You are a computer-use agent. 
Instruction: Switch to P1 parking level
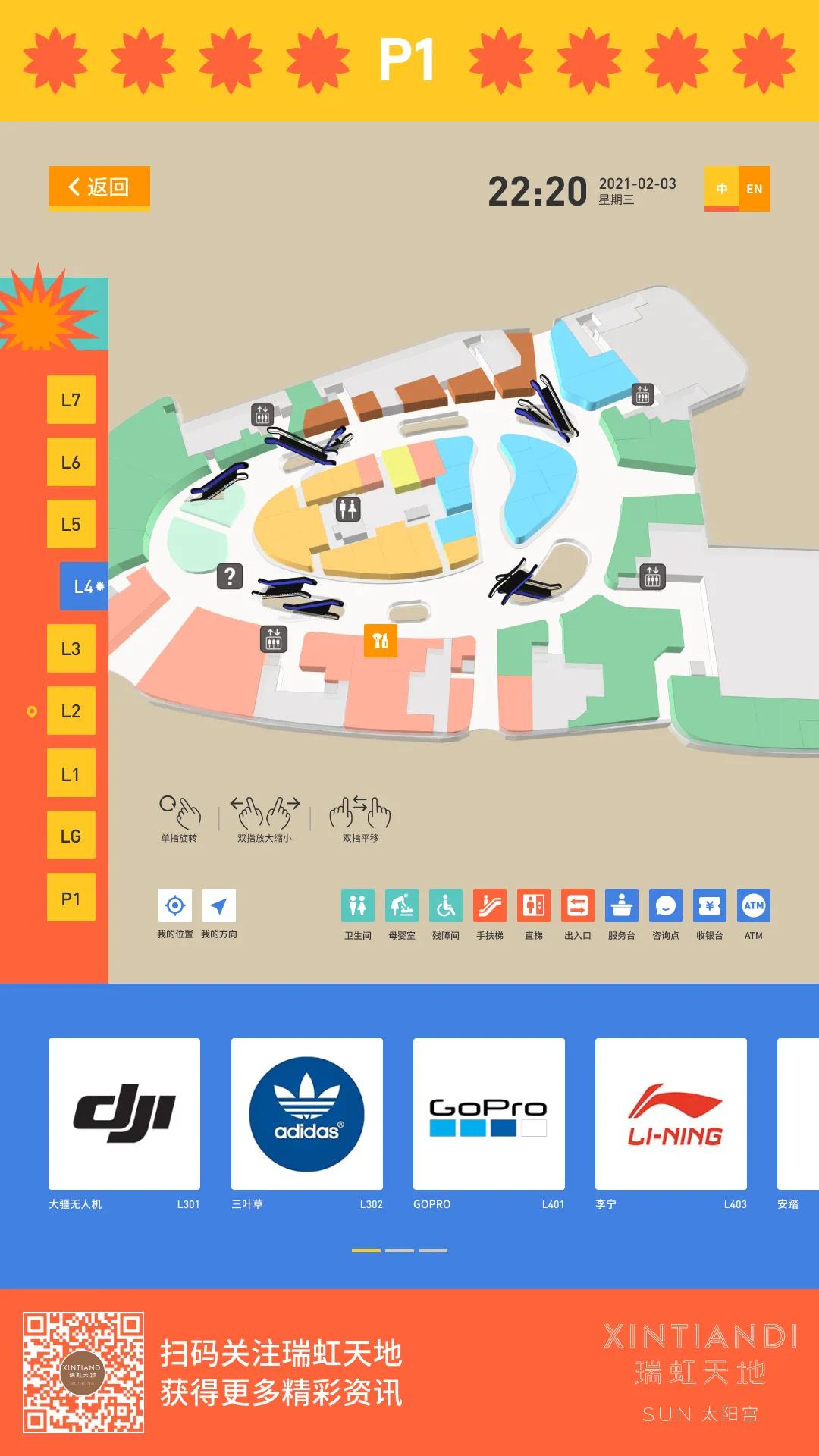(x=71, y=899)
